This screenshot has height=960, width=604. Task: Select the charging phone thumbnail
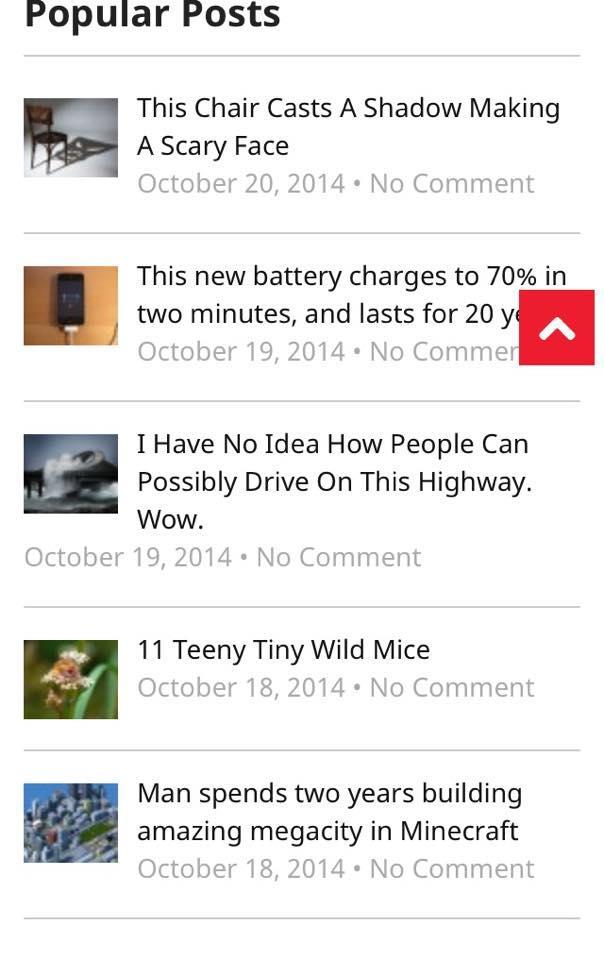pyautogui.click(x=71, y=305)
